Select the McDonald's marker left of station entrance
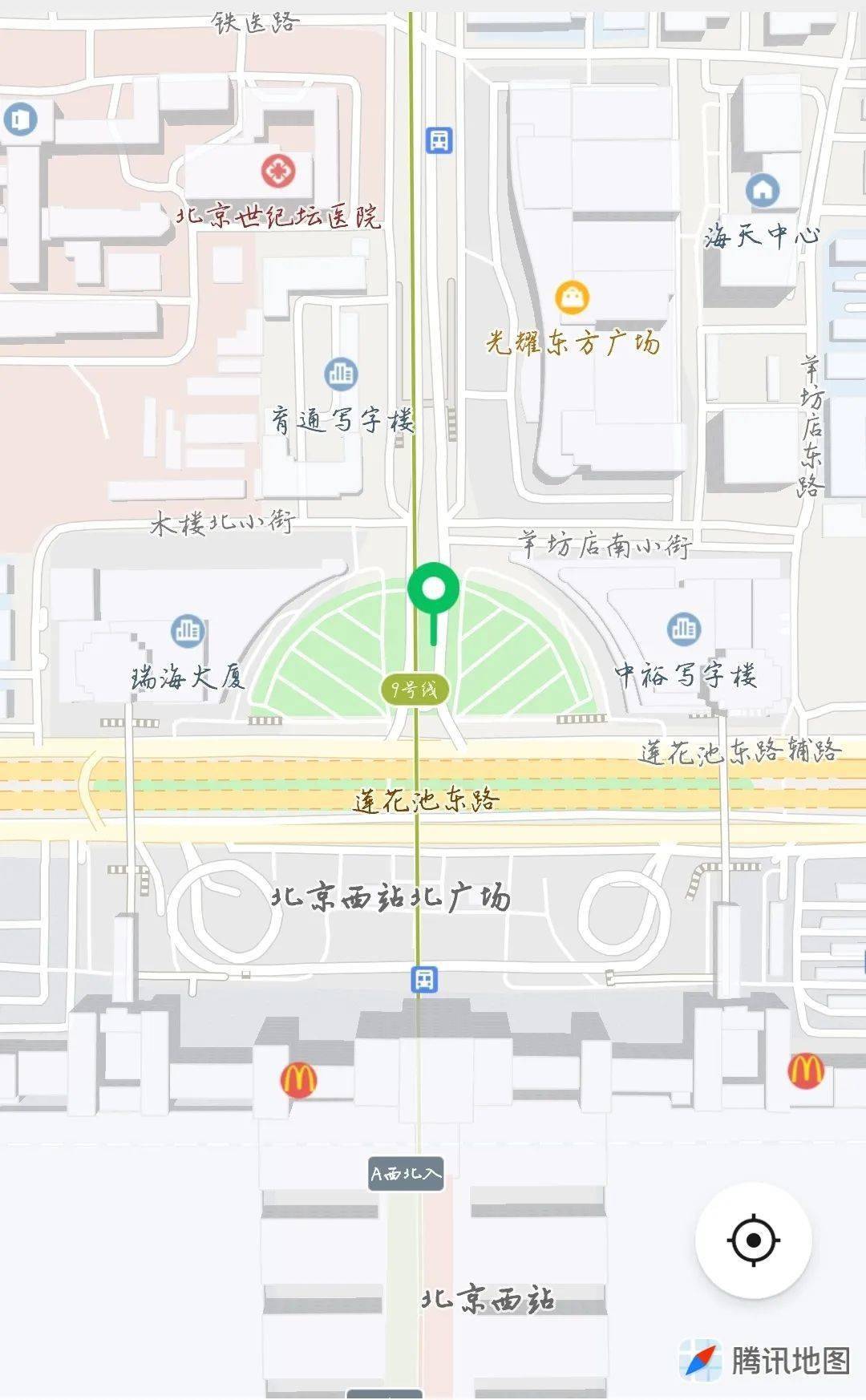This screenshot has height=1400, width=866. coord(298,1079)
